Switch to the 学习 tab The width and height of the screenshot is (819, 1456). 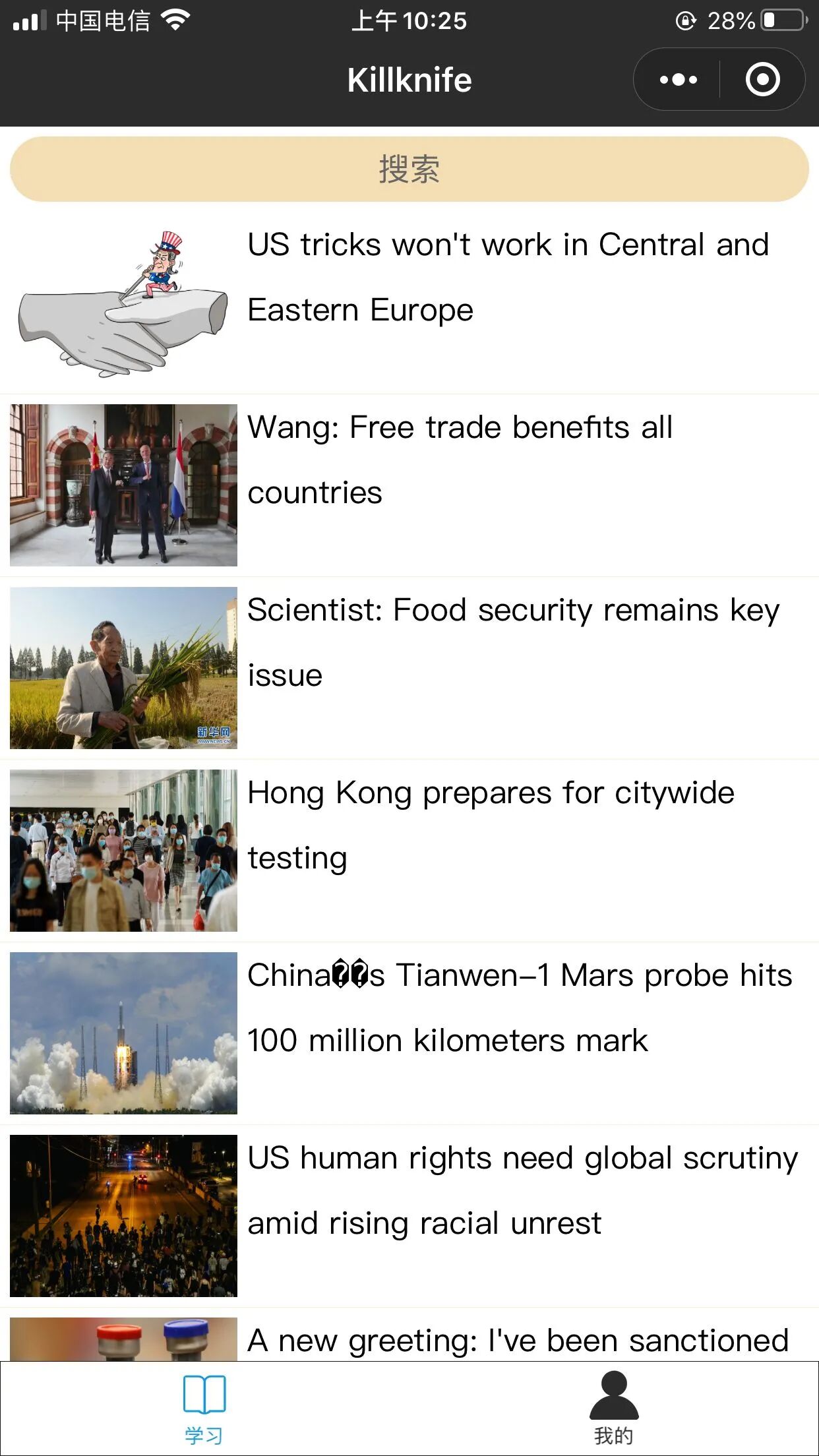(x=204, y=1409)
